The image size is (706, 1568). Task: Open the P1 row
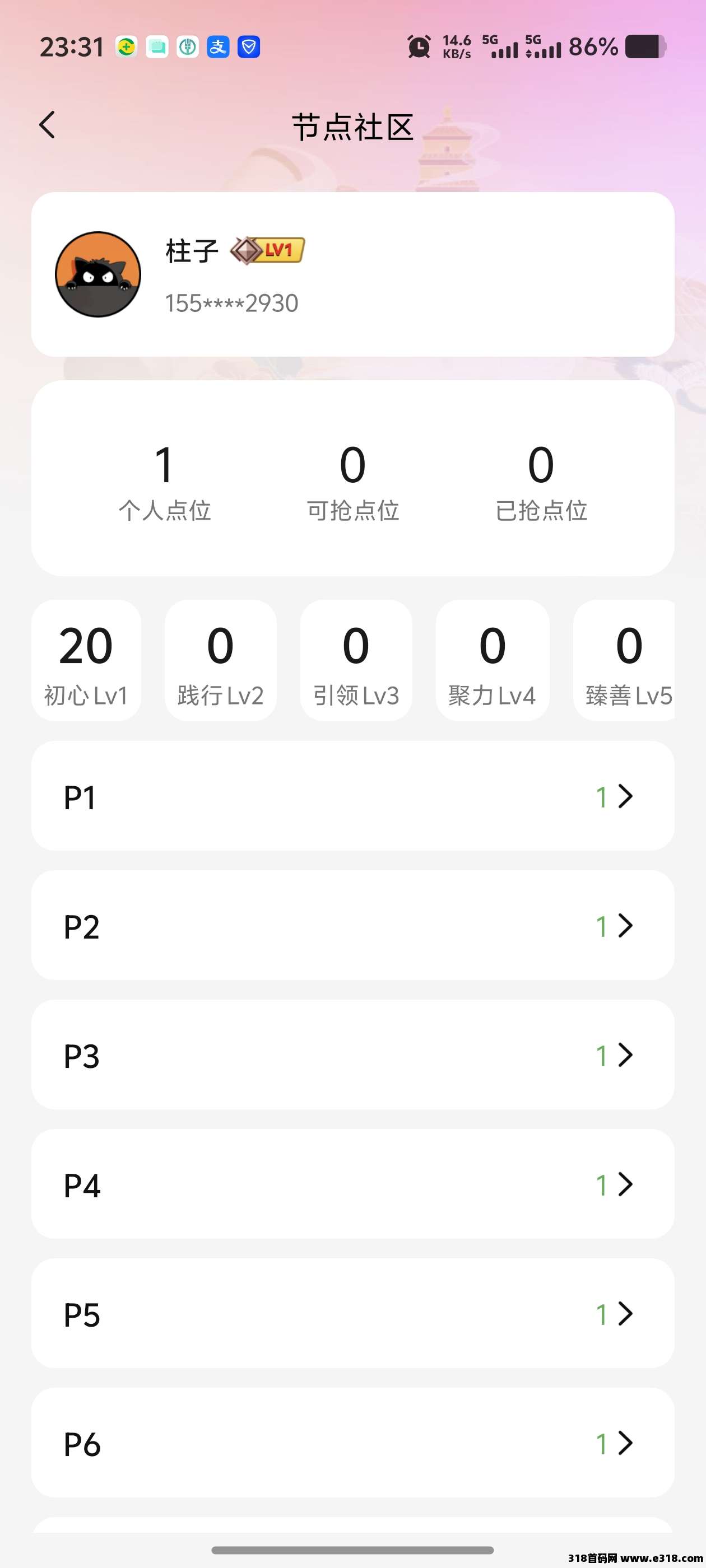(x=352, y=796)
